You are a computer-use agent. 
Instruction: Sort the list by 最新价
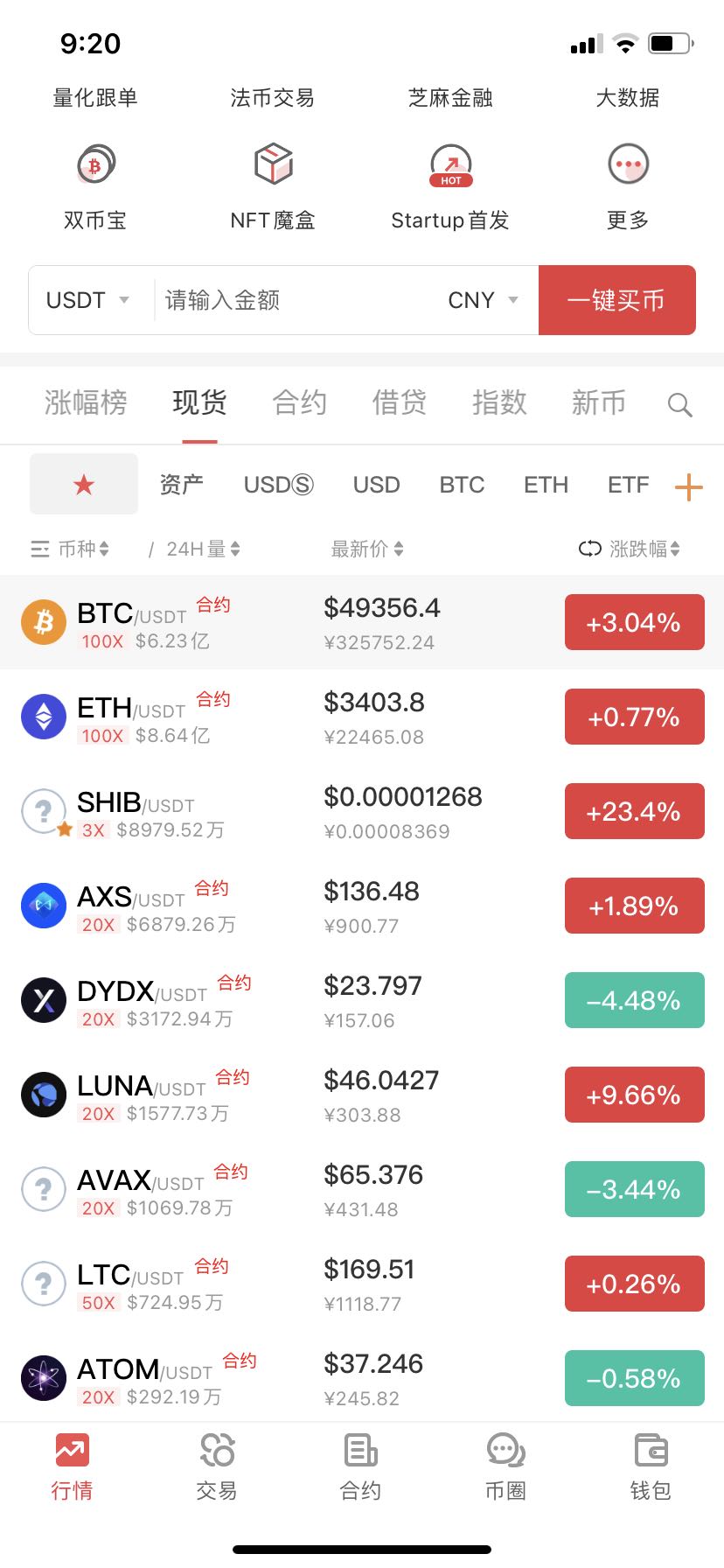click(x=367, y=549)
